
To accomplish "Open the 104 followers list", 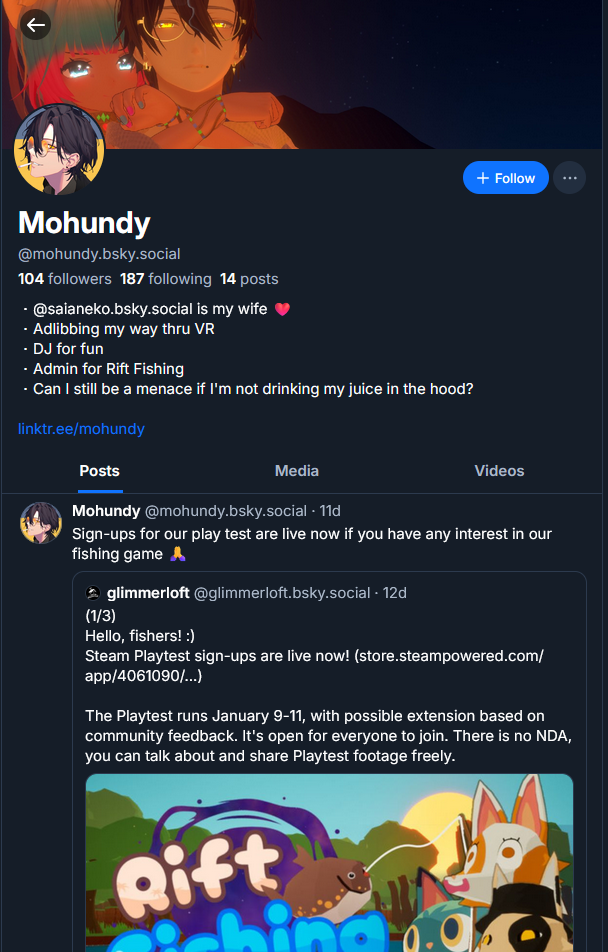I will click(65, 279).
